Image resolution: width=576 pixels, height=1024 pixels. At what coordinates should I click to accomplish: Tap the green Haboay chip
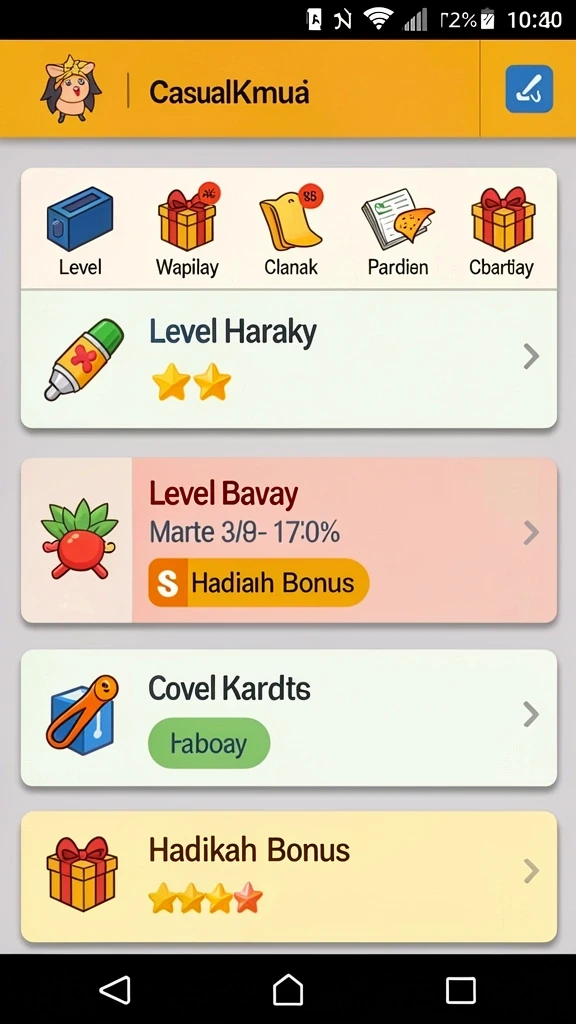pos(209,743)
